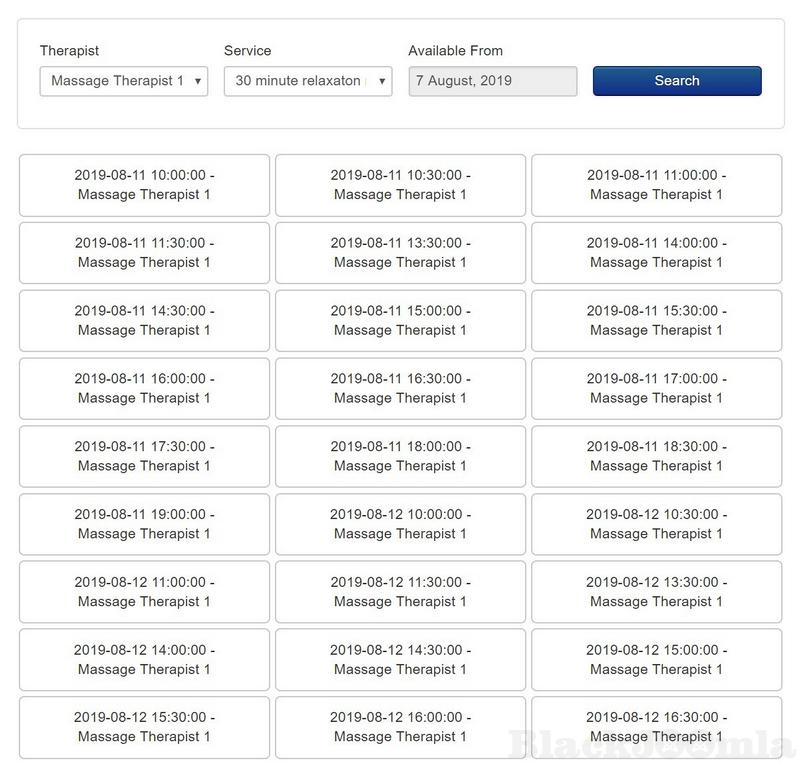Choose the 2019-08-11 10:30:00 slot
The image size is (800, 764).
click(400, 185)
